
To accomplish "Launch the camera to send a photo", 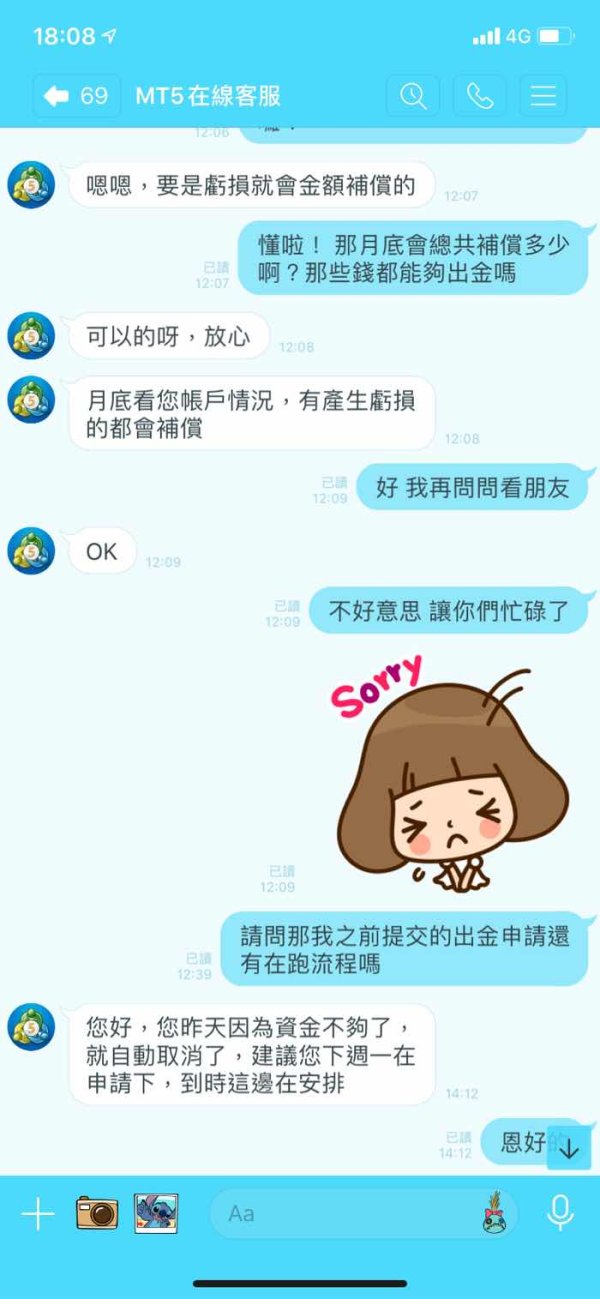I will point(97,1213).
